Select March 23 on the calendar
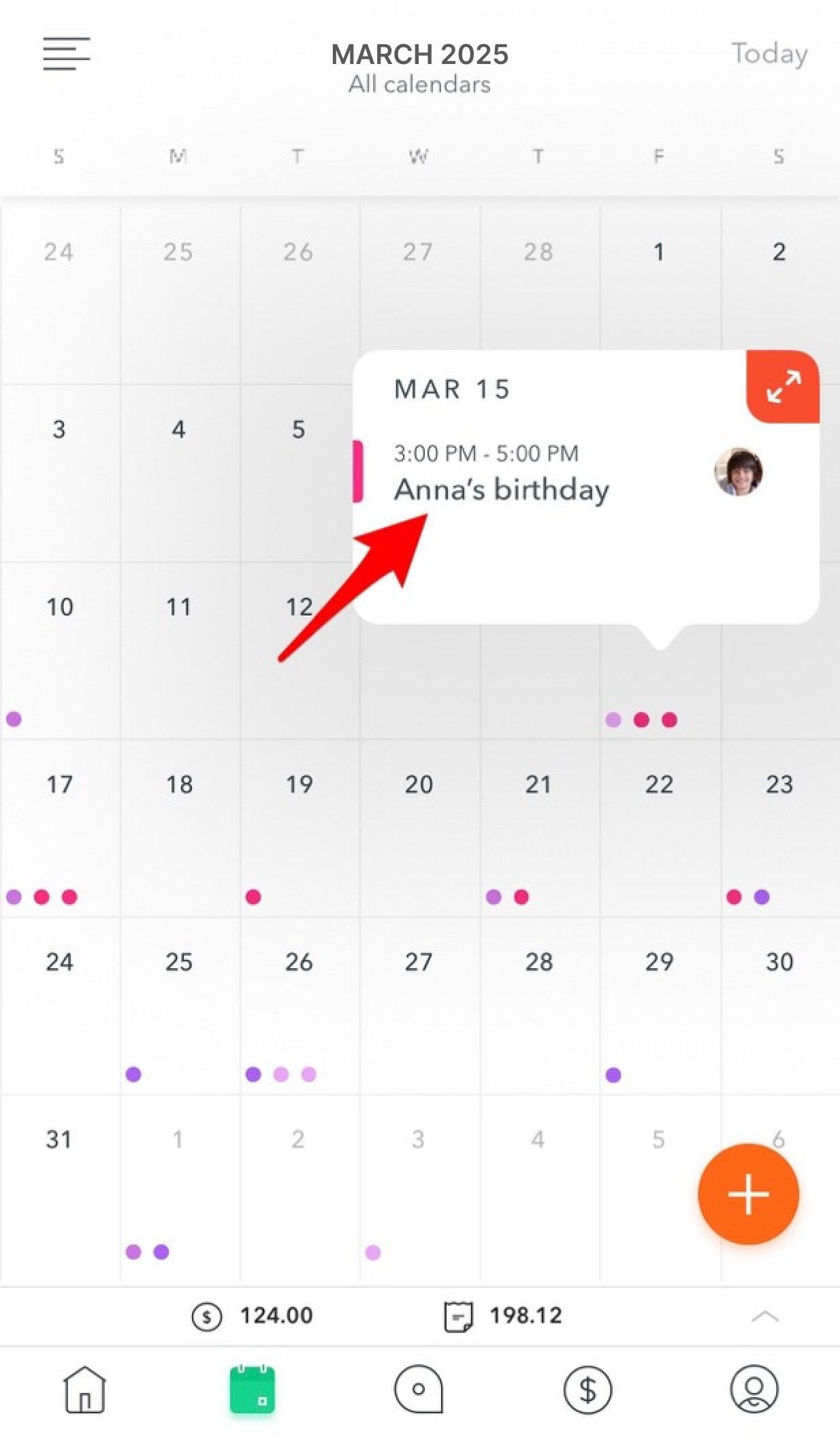 pyautogui.click(x=780, y=829)
